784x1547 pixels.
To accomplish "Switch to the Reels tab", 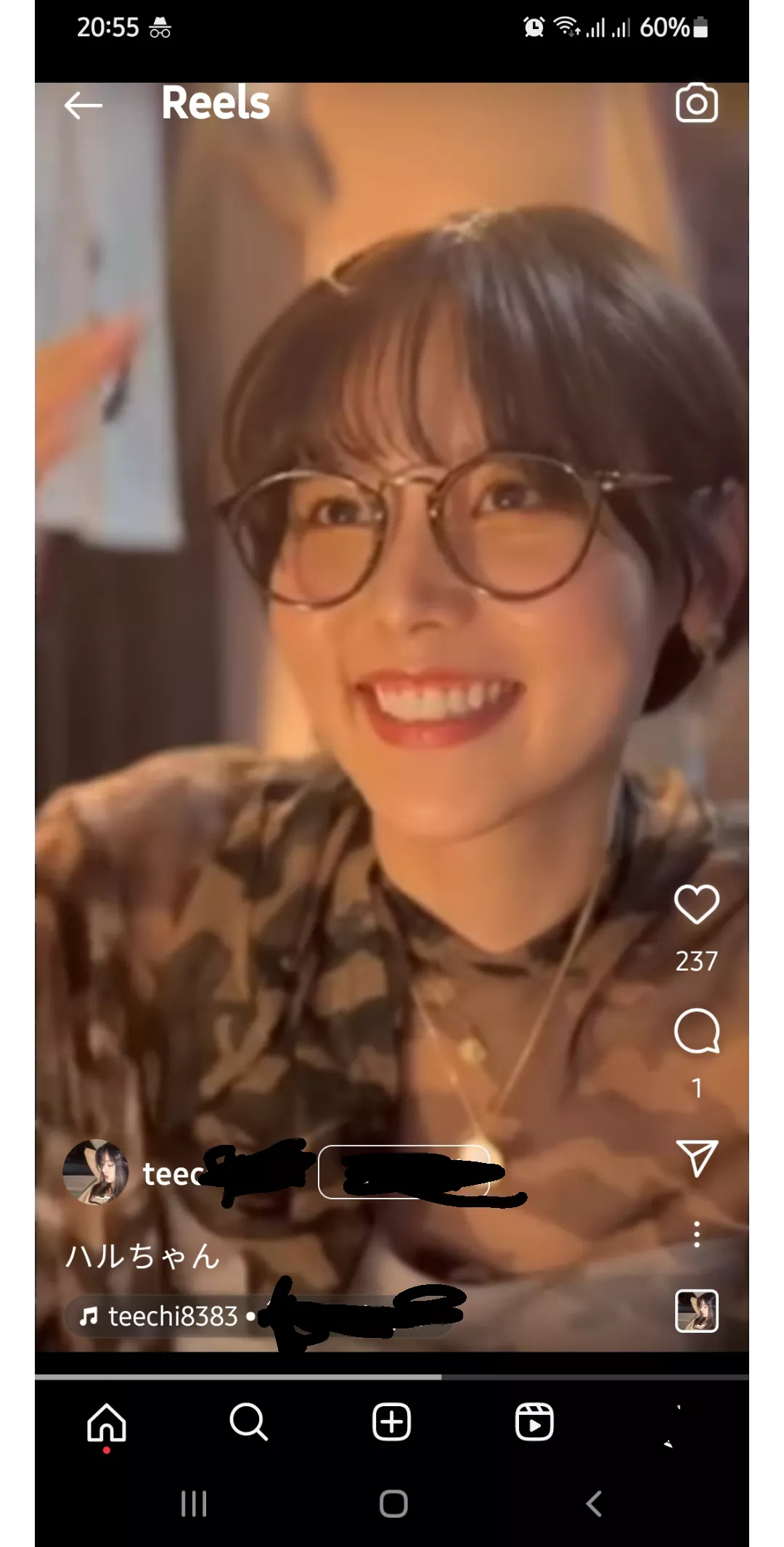I will pyautogui.click(x=534, y=1422).
